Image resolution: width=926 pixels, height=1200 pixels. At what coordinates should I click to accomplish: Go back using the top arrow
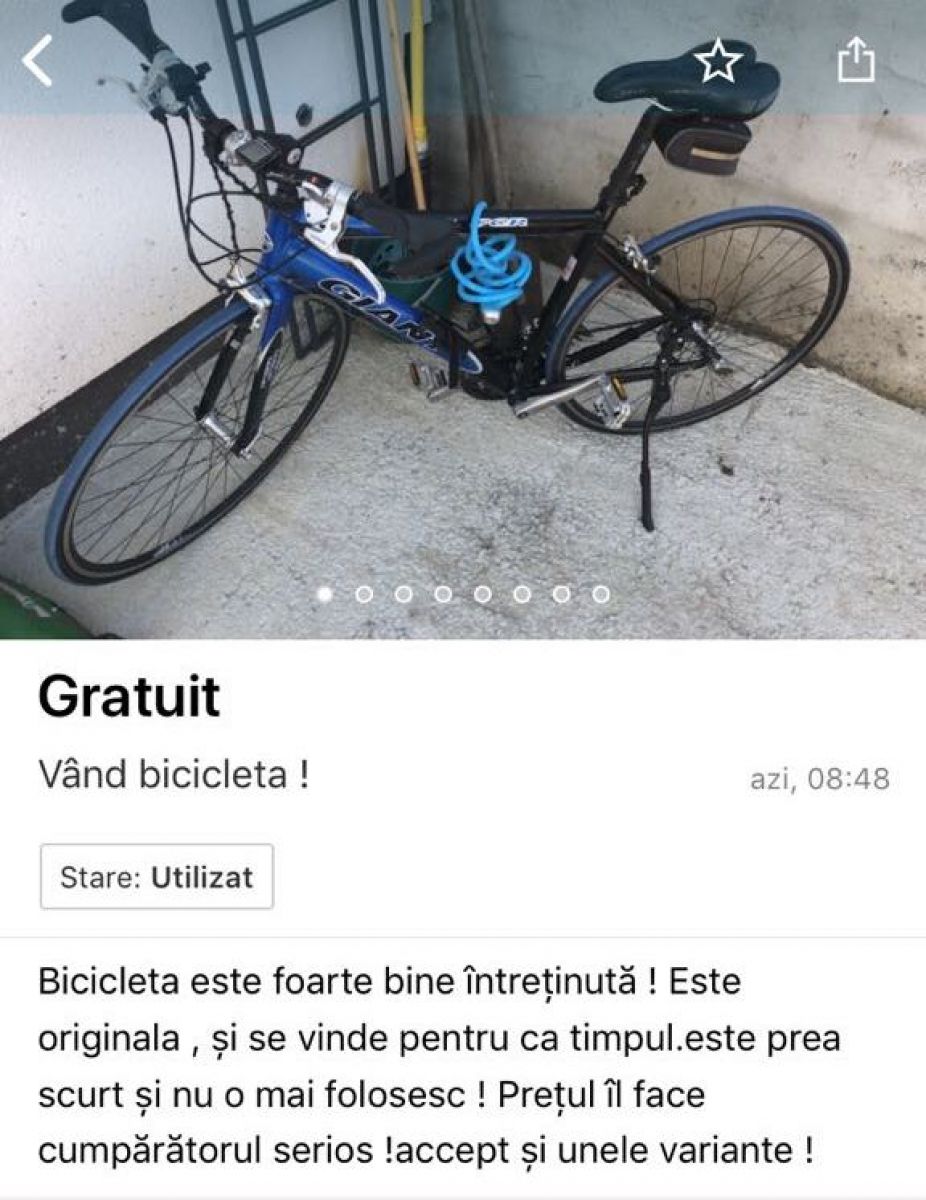point(38,61)
